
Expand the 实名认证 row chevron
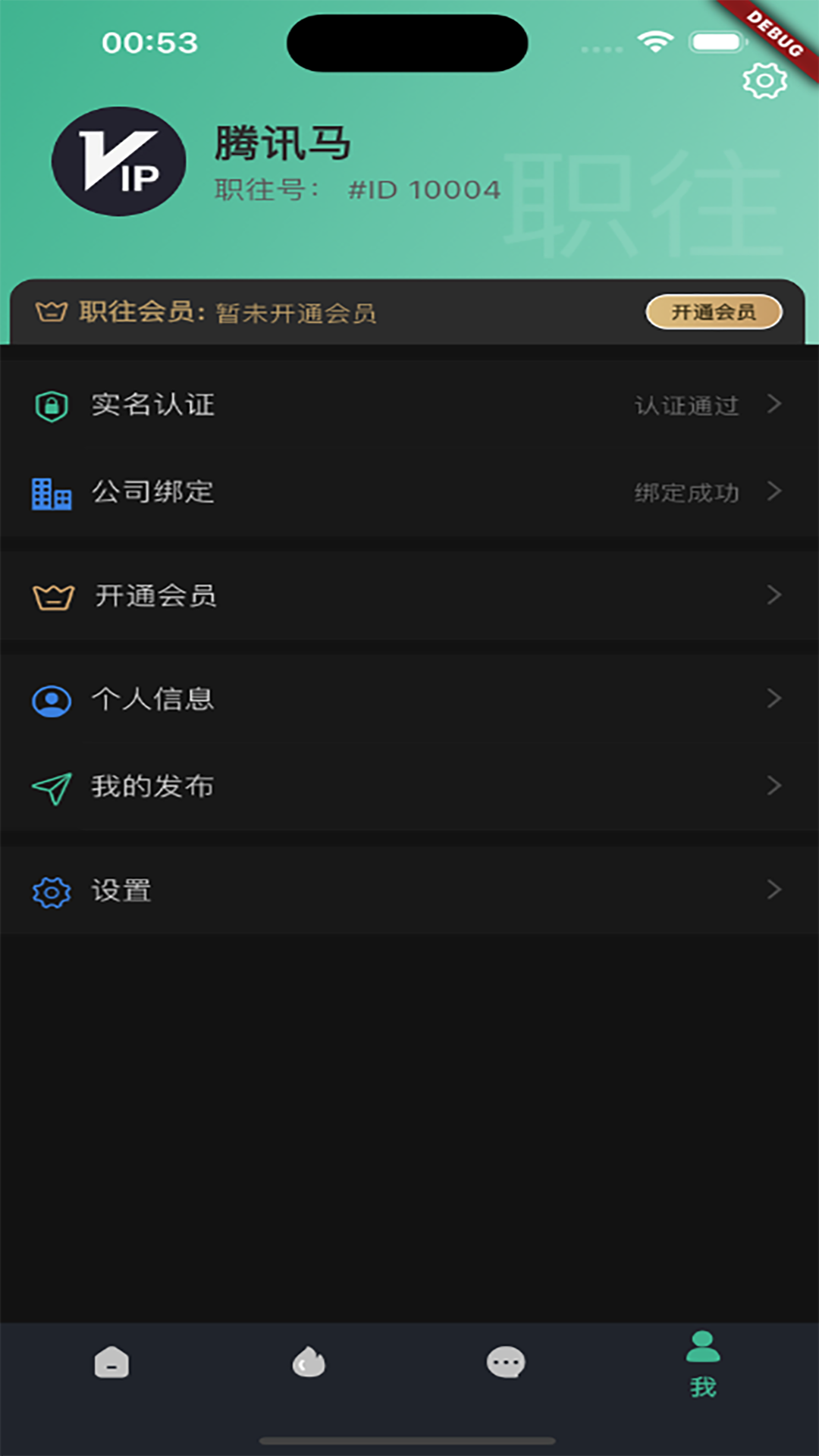coord(775,406)
